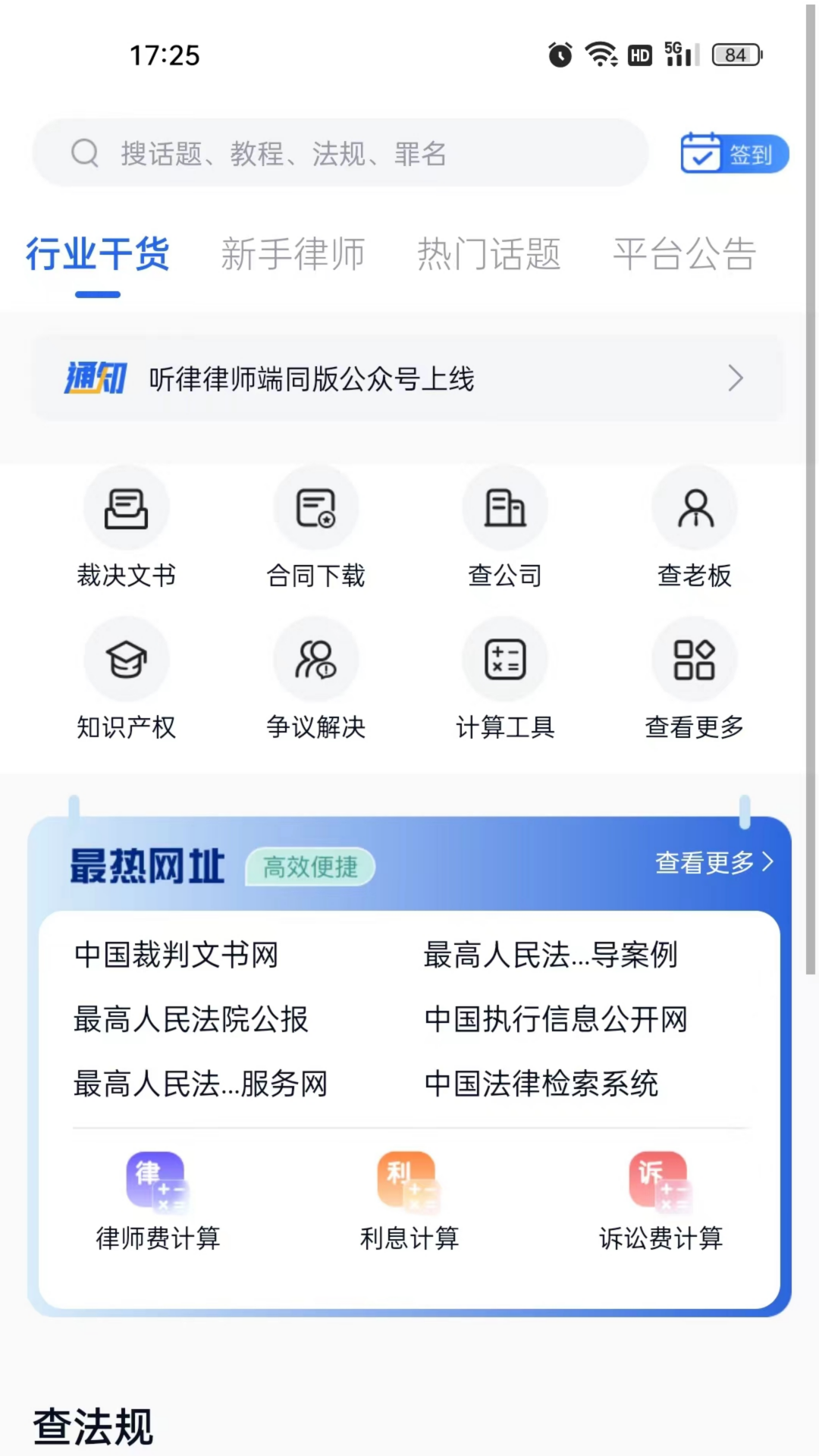The image size is (819, 1456).
Task: Tap the search bar to search topics
Action: pyautogui.click(x=341, y=153)
